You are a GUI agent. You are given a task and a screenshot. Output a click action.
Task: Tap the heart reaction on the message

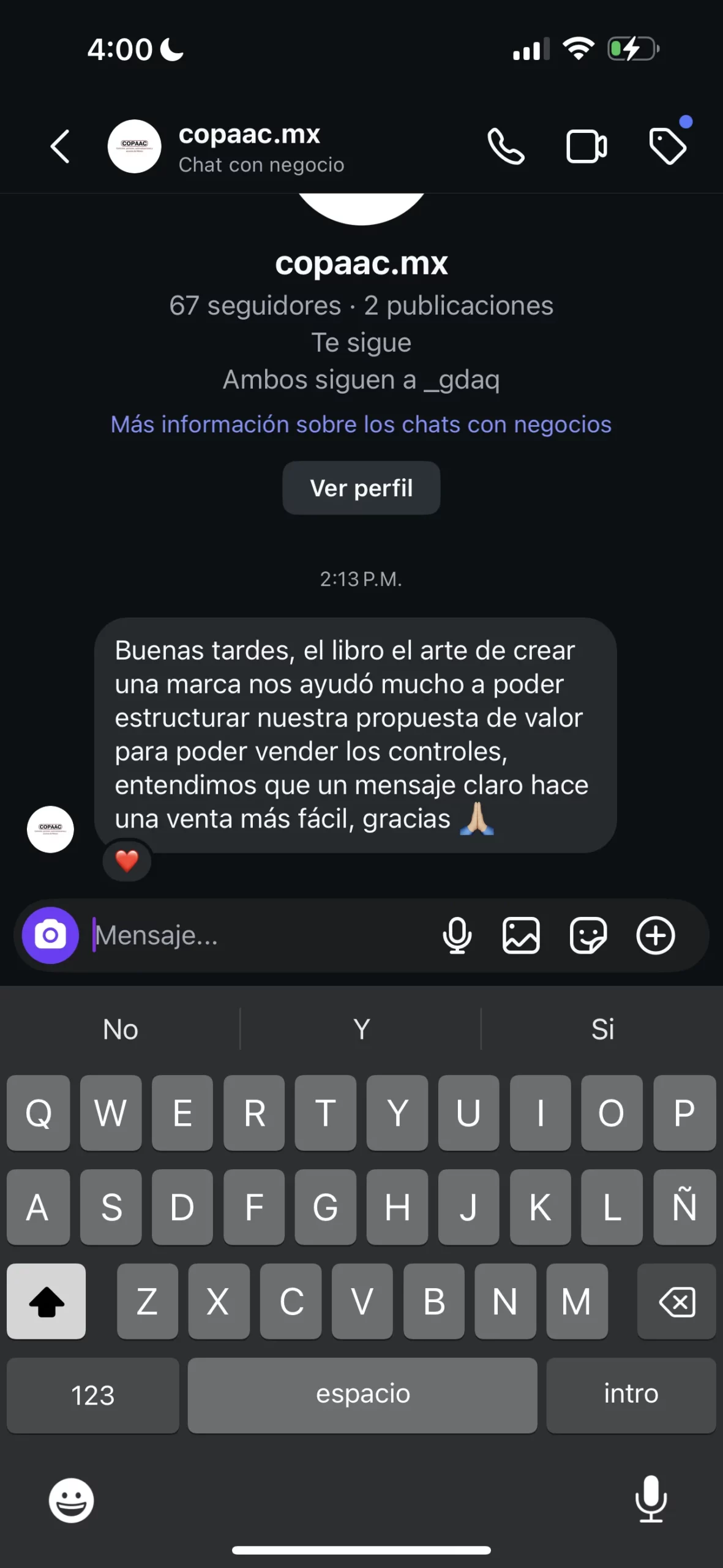coord(127,862)
